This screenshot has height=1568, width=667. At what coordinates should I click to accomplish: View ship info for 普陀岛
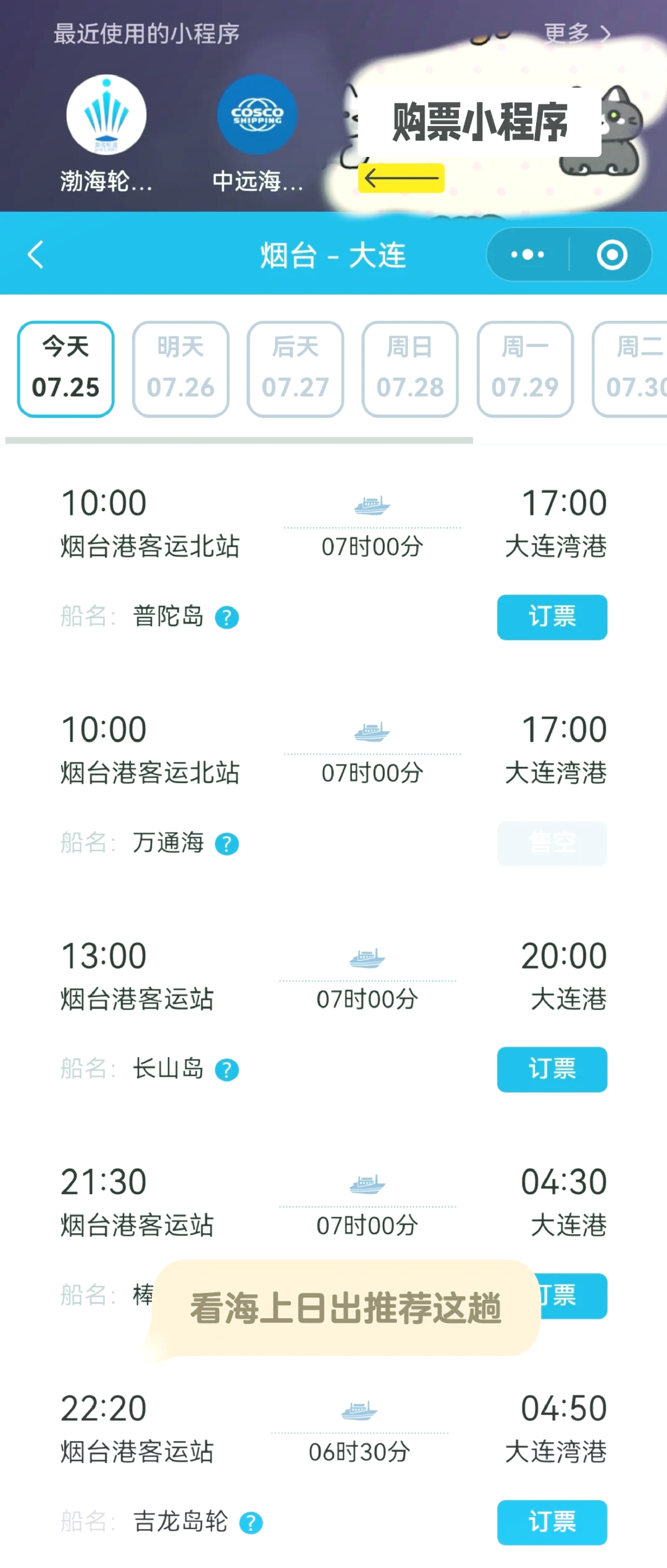pos(227,617)
